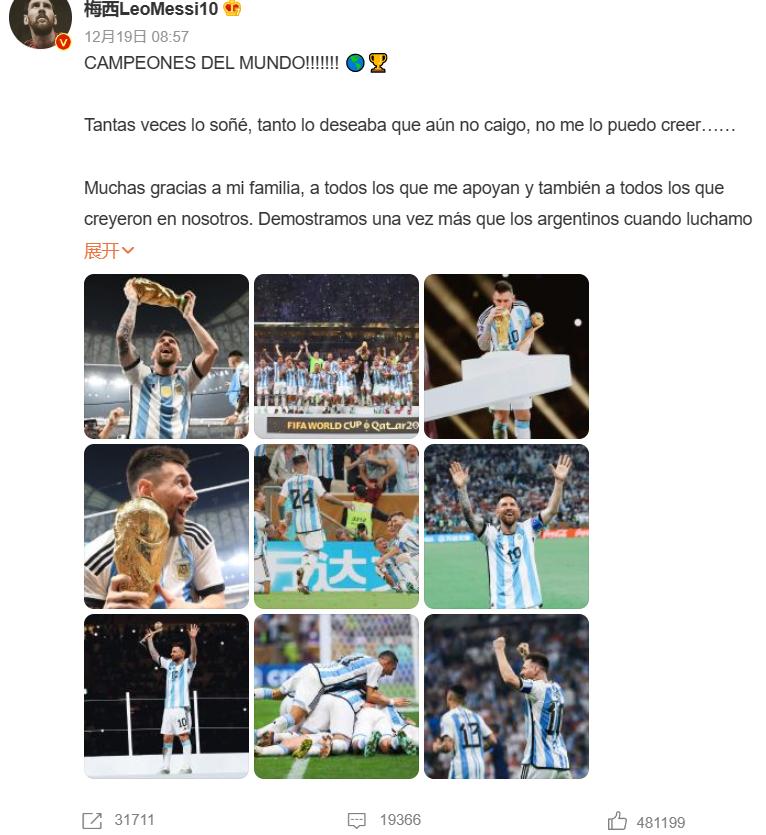Open the photo of players piled on the grass
The image size is (766, 835).
[336, 696]
